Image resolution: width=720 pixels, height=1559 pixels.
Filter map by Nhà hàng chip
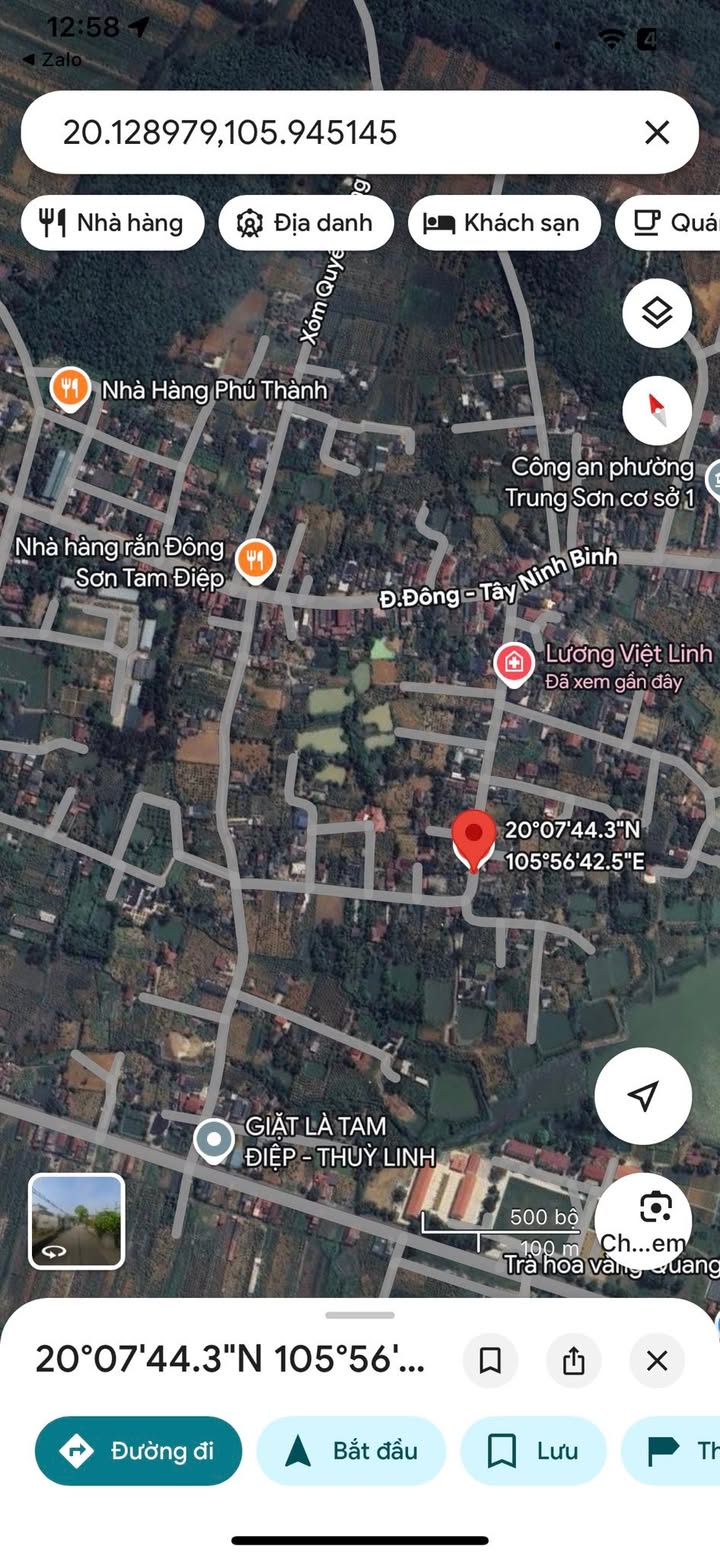point(112,222)
